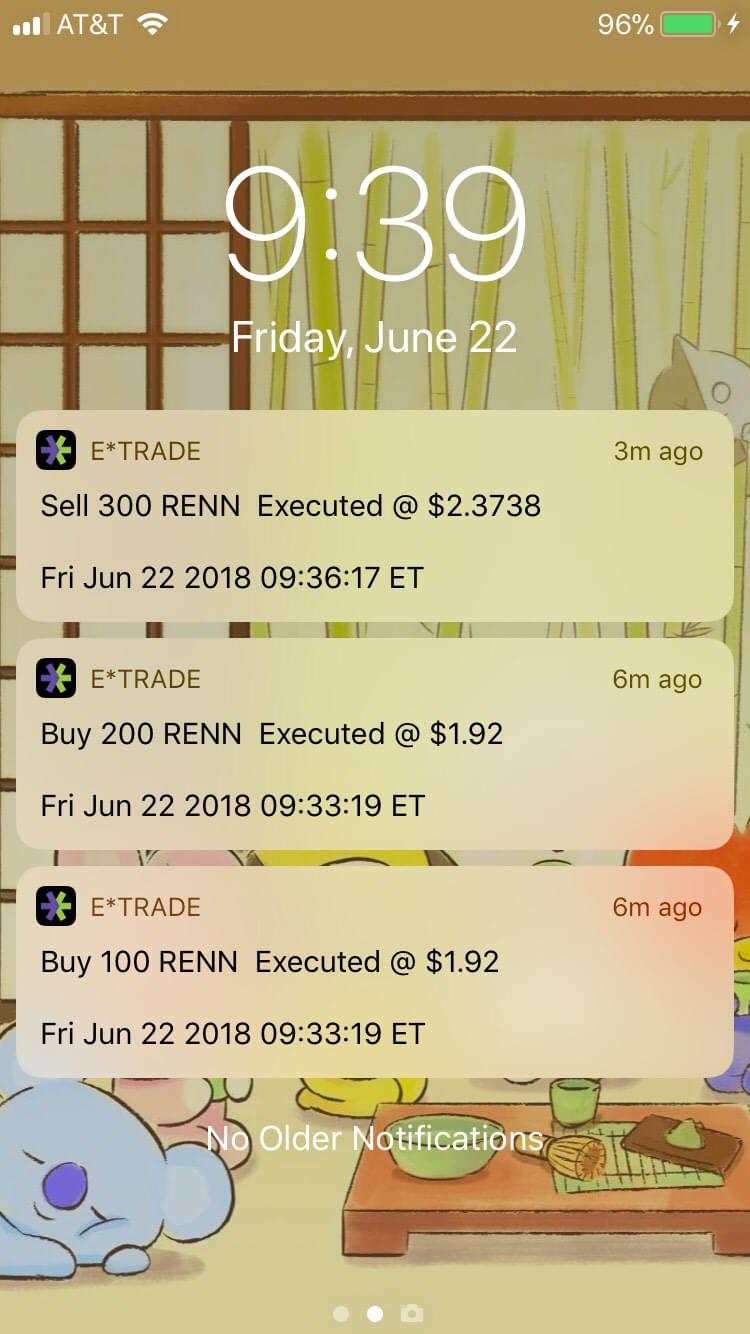Tap the Buy 100 RENN notification
Viewport: 750px width, 1334px height.
coord(375,972)
